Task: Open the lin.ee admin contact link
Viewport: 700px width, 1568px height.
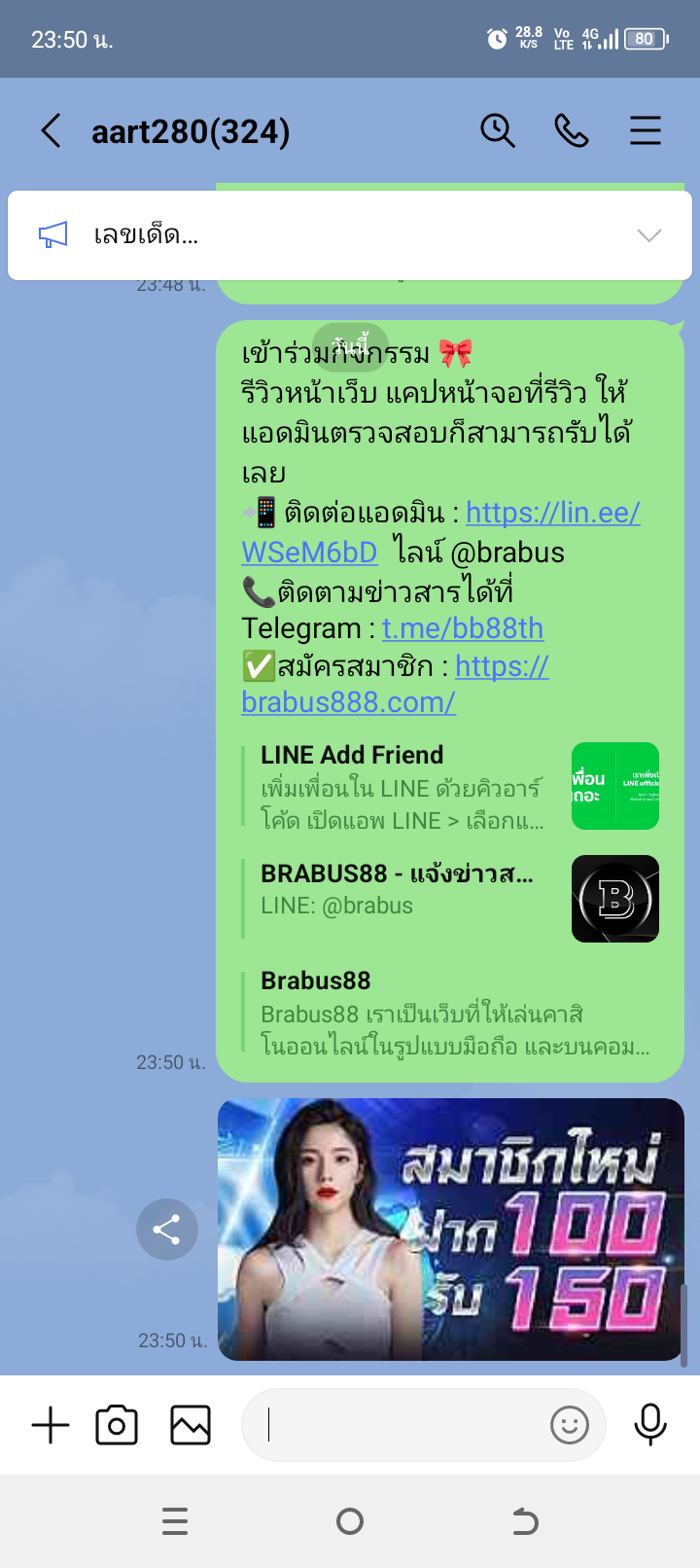Action: click(x=552, y=513)
